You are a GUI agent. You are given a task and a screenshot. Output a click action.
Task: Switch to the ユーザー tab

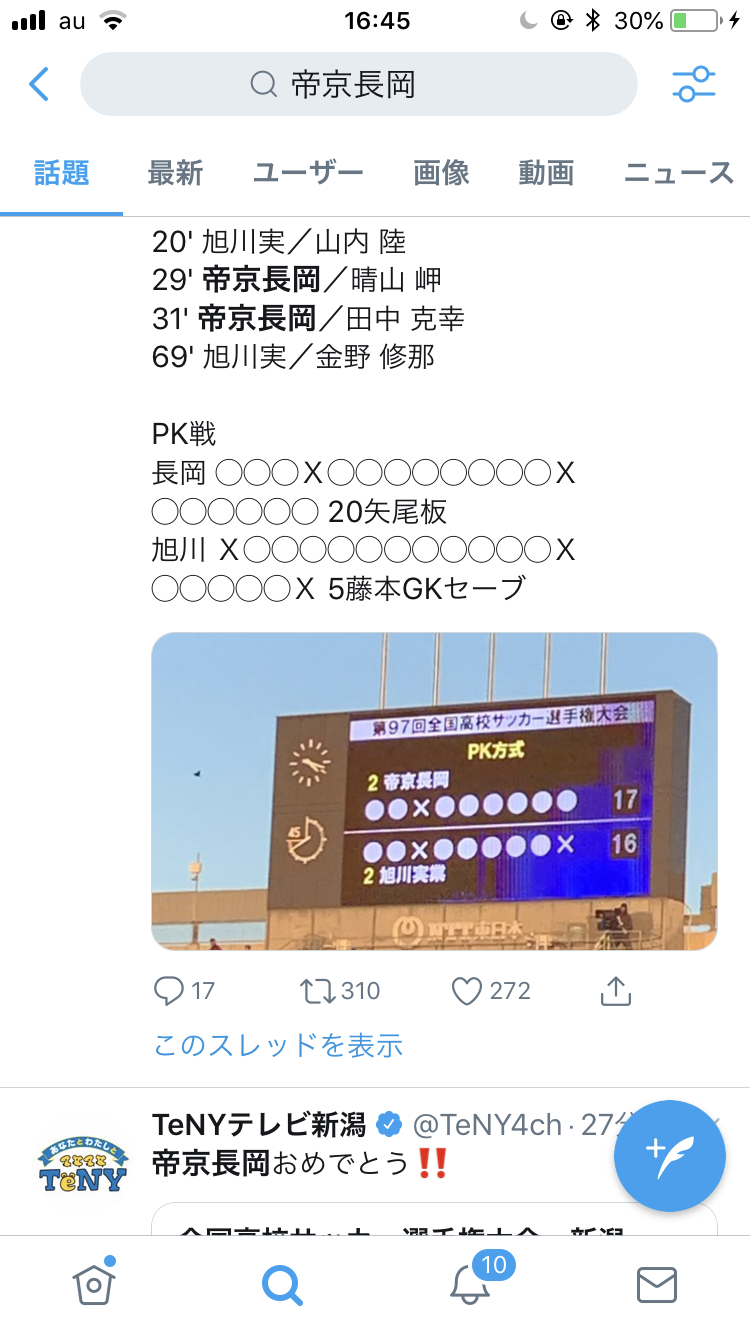click(308, 173)
